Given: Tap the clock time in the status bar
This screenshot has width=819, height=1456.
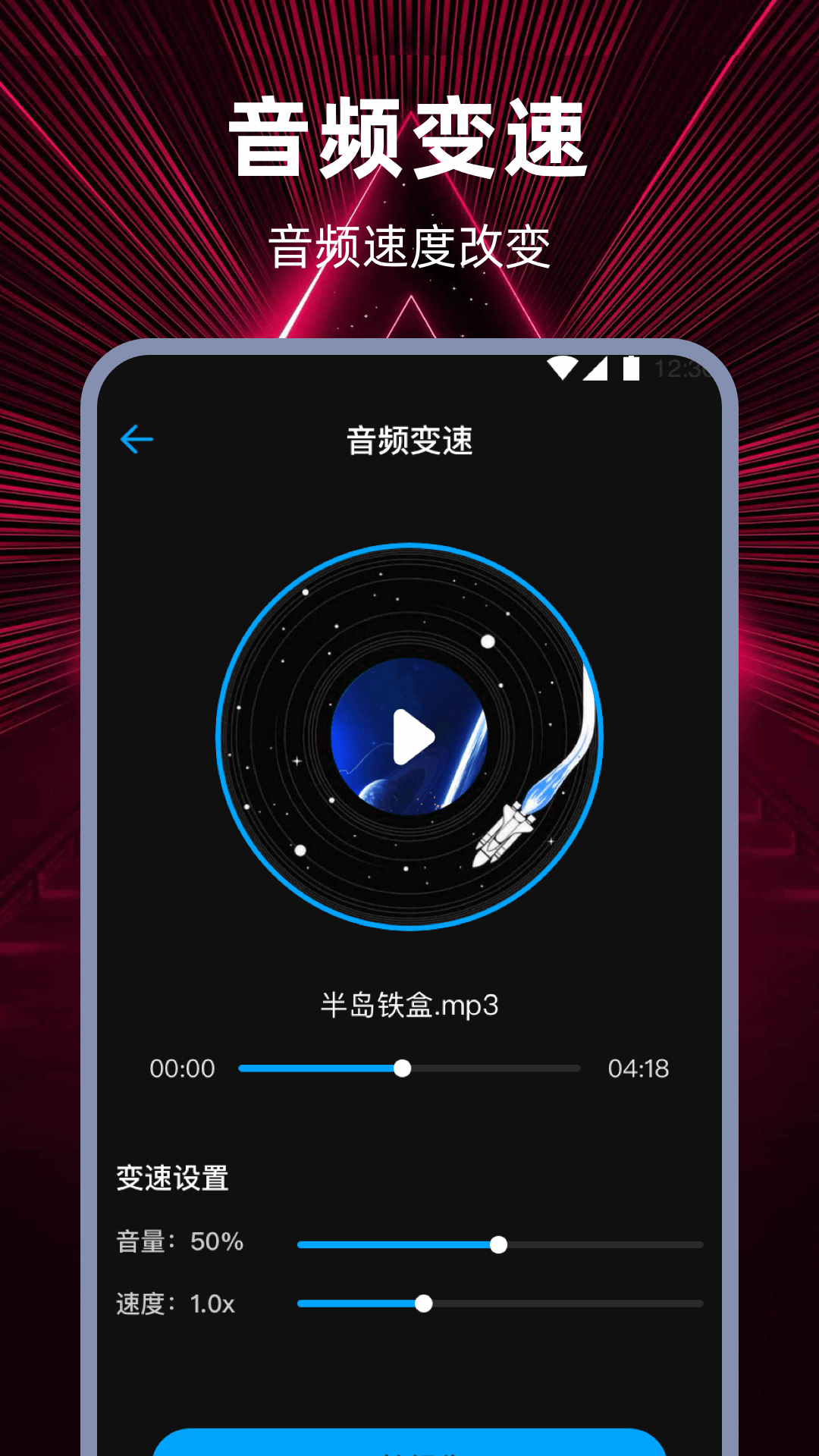Looking at the screenshot, I should 681,369.
